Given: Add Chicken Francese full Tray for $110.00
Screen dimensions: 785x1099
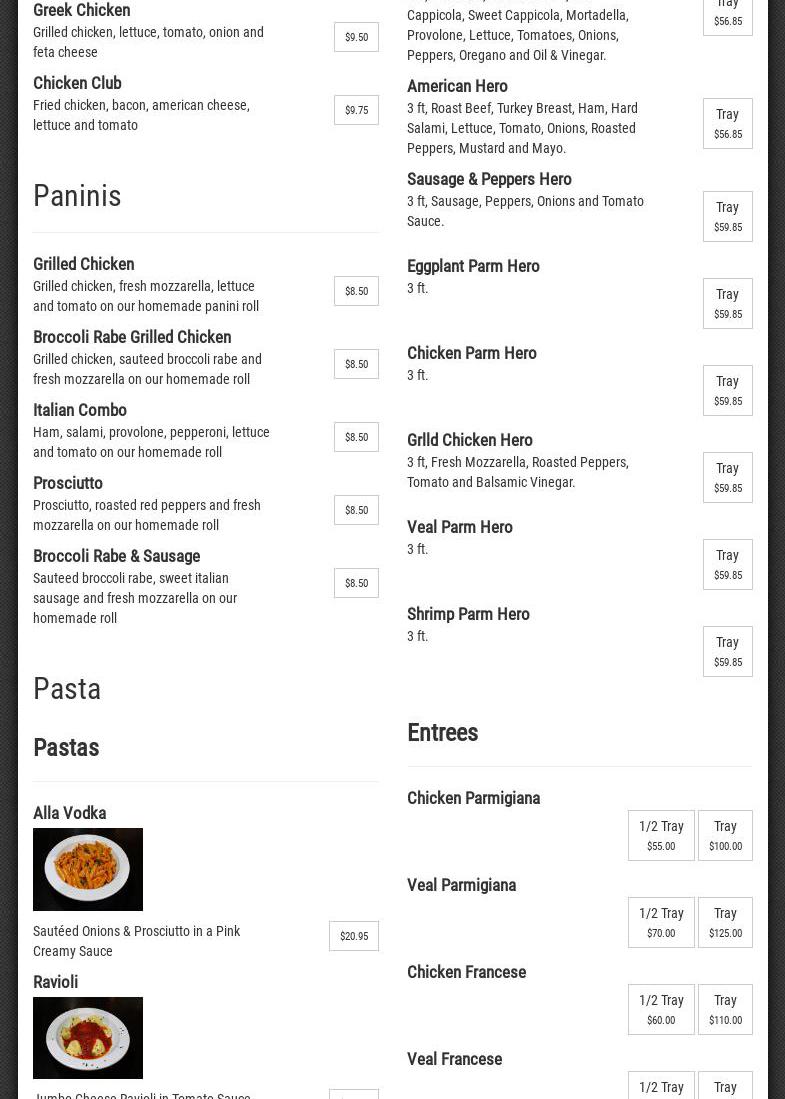Looking at the screenshot, I should coord(725,1009).
